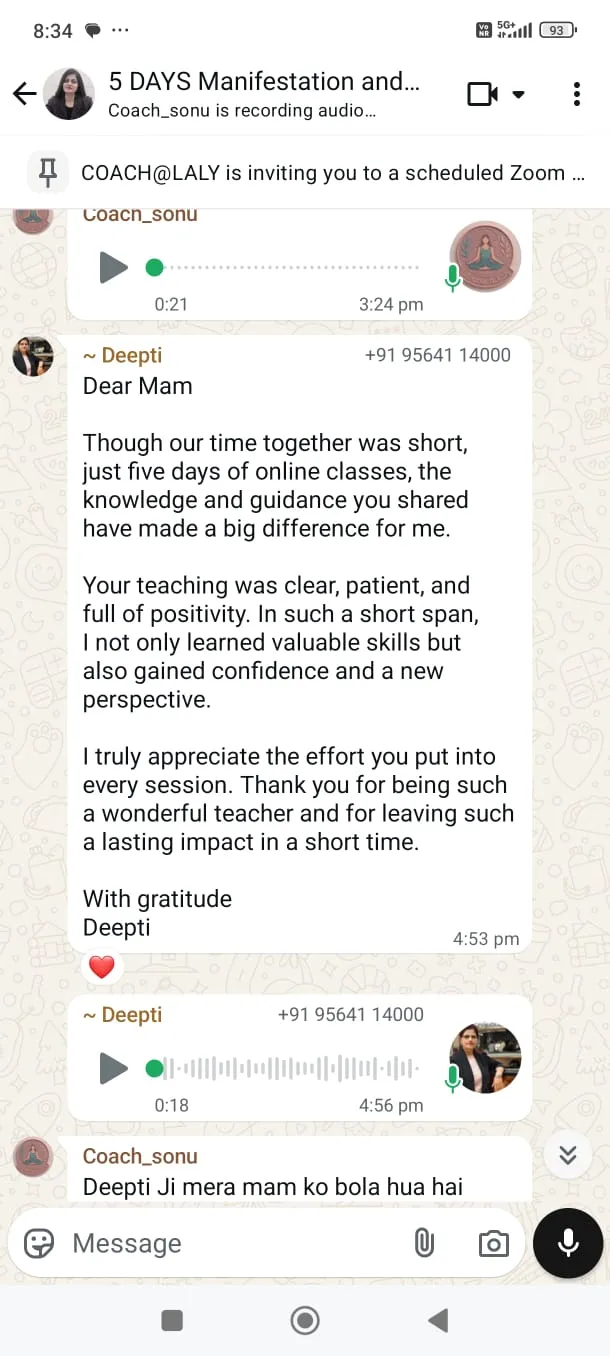Tap the microphone to record voice
Image resolution: width=610 pixels, height=1356 pixels.
pyautogui.click(x=568, y=1243)
